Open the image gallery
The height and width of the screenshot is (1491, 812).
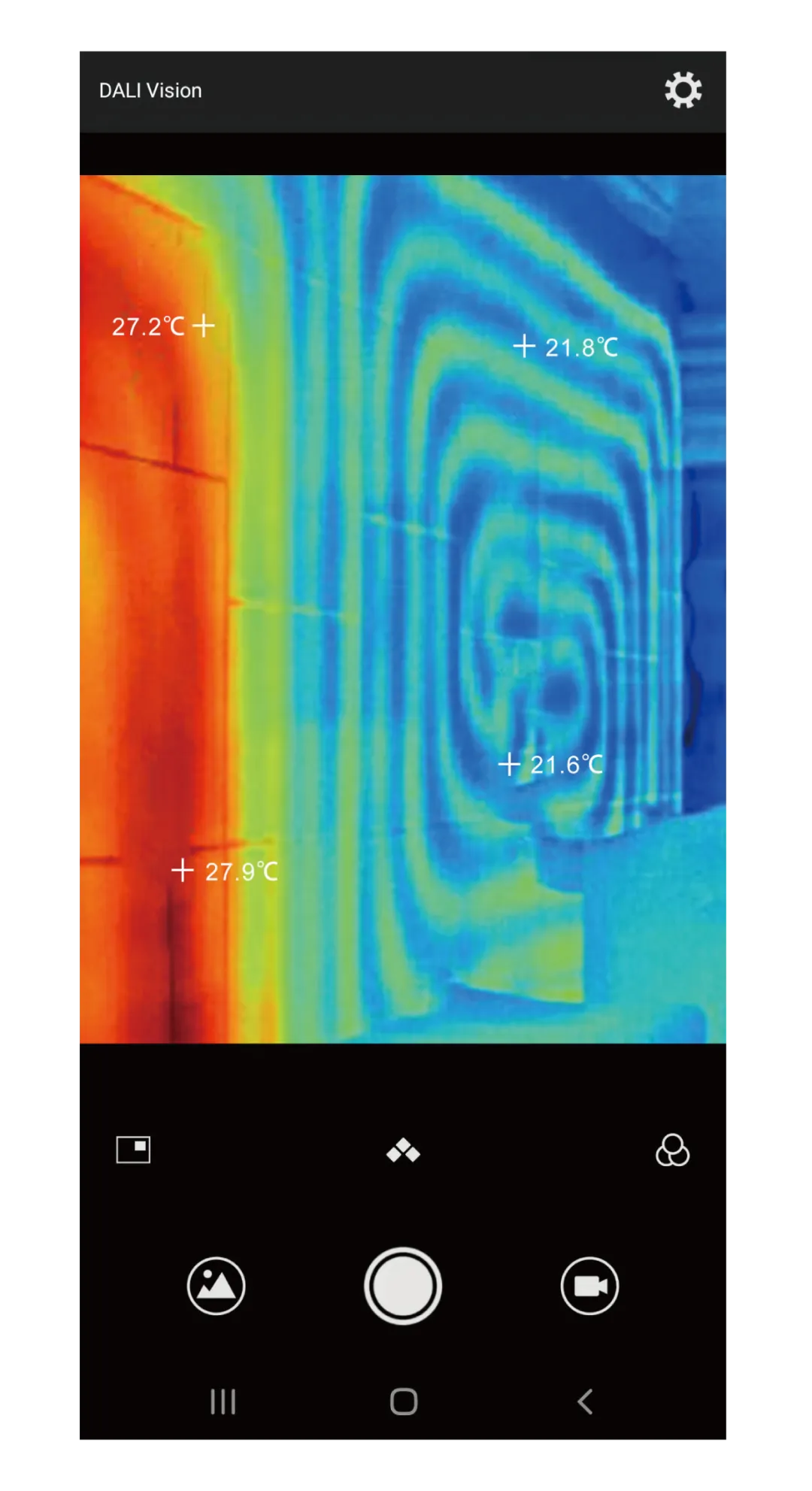point(216,1286)
